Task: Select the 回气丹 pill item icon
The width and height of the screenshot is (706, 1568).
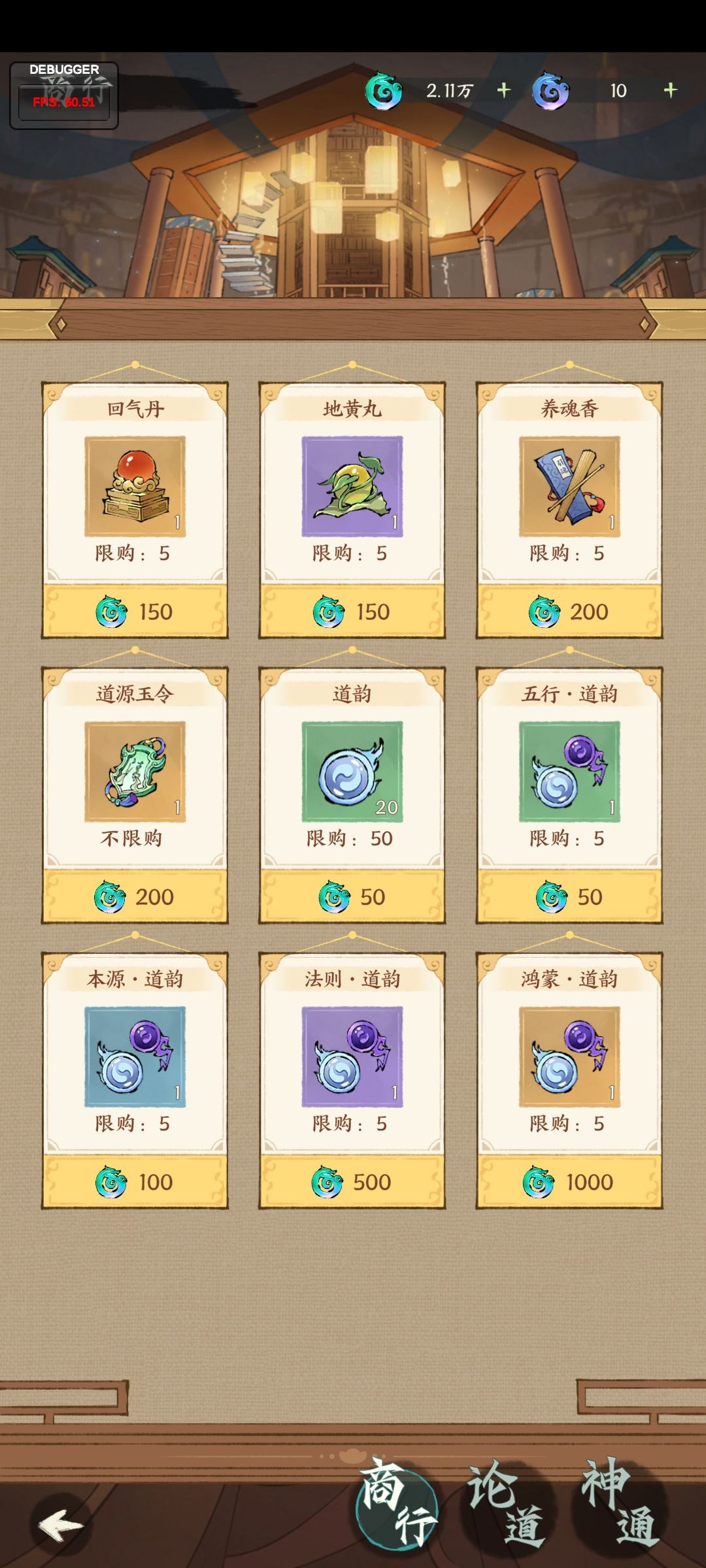Action: [135, 483]
